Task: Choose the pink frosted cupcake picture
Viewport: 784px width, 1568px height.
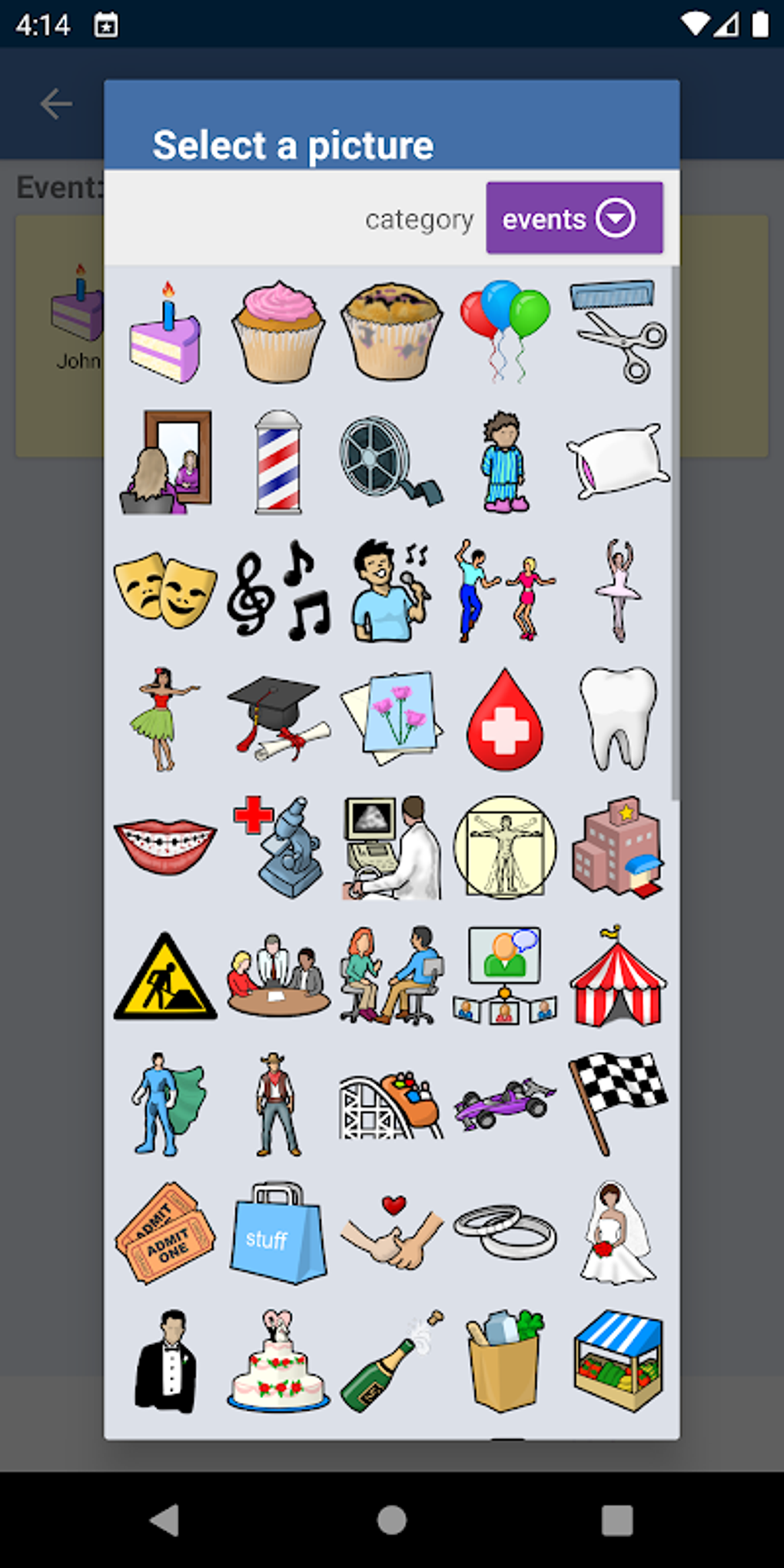Action: 277,332
